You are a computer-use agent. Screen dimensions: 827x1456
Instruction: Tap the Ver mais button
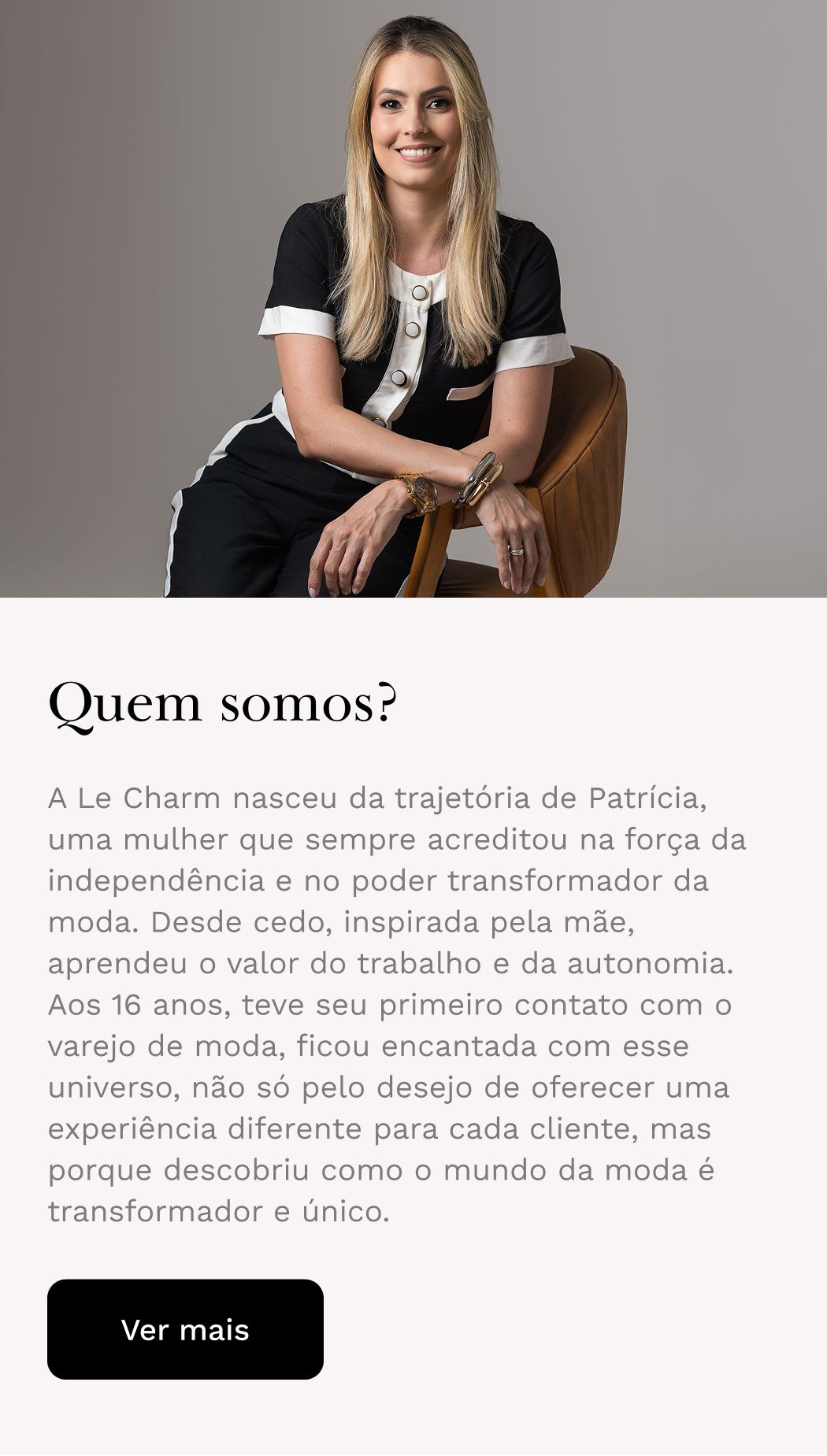(185, 1329)
